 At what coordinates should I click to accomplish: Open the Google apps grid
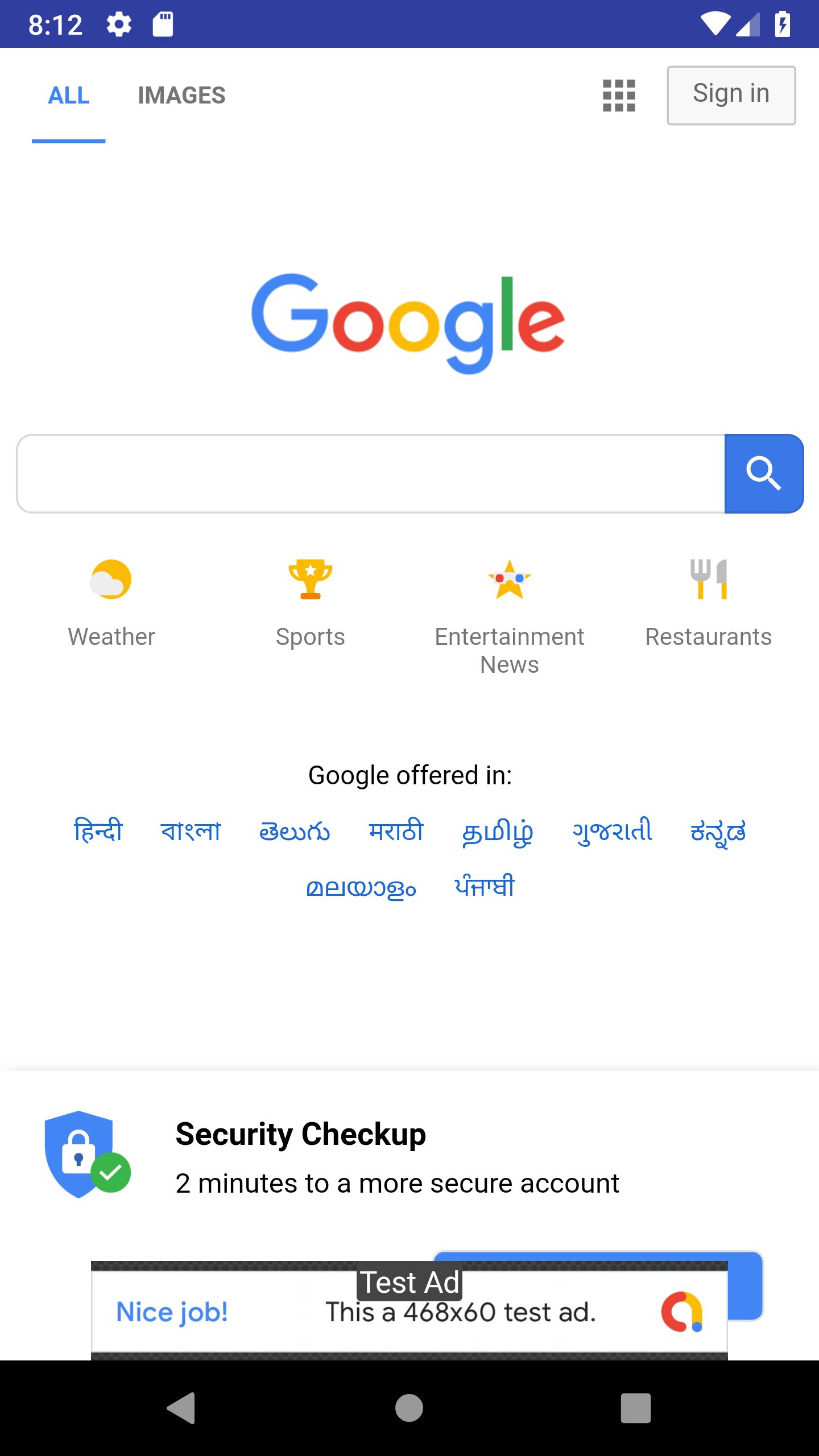coord(619,96)
